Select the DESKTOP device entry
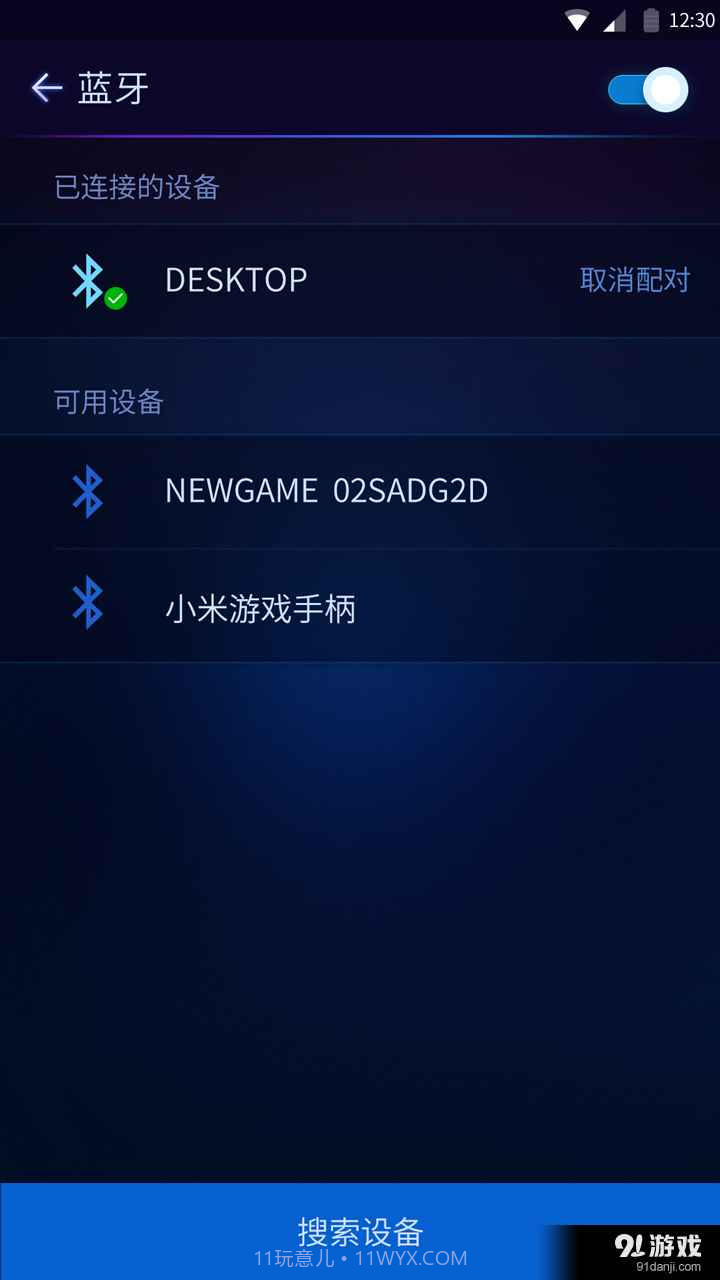Viewport: 720px width, 1280px height. 236,279
